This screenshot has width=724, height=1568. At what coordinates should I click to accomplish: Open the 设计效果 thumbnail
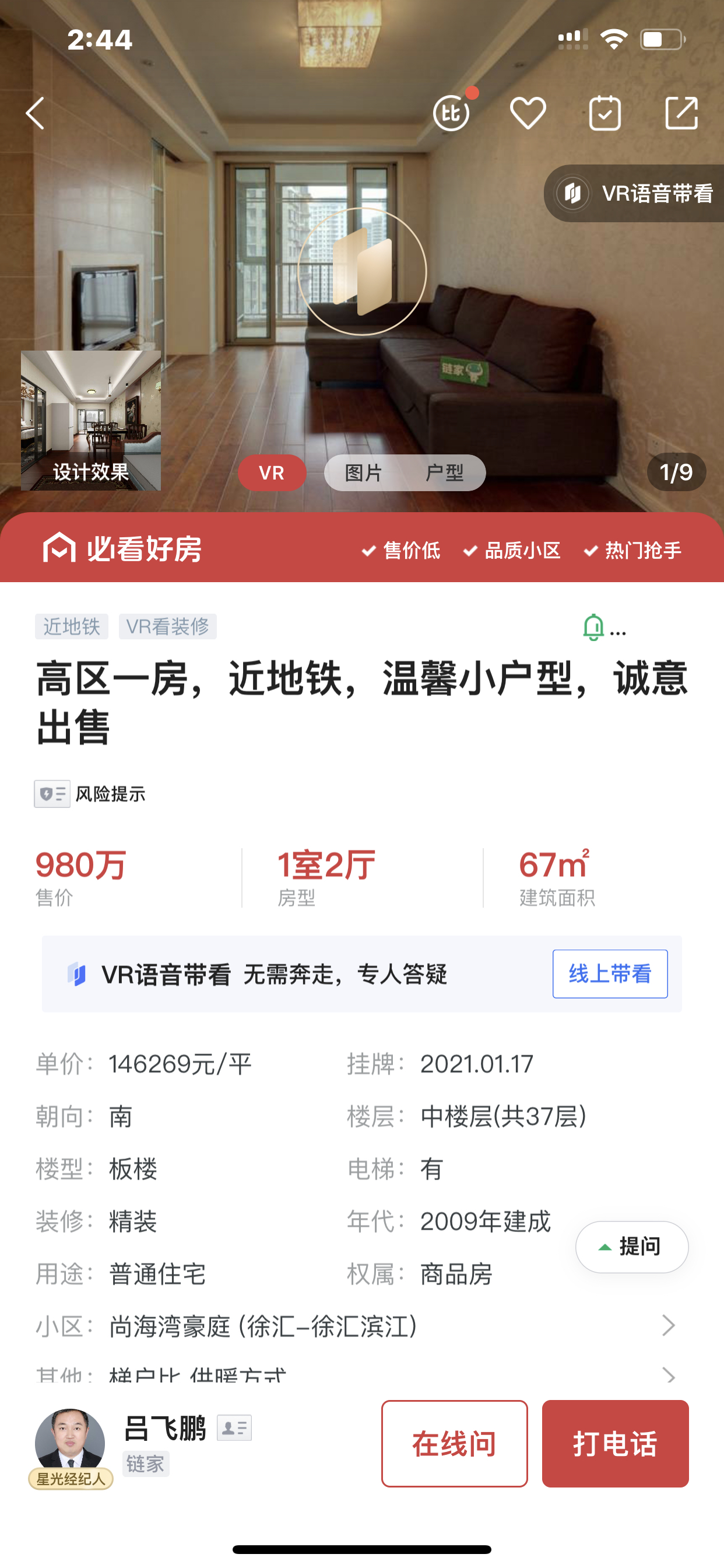91,420
